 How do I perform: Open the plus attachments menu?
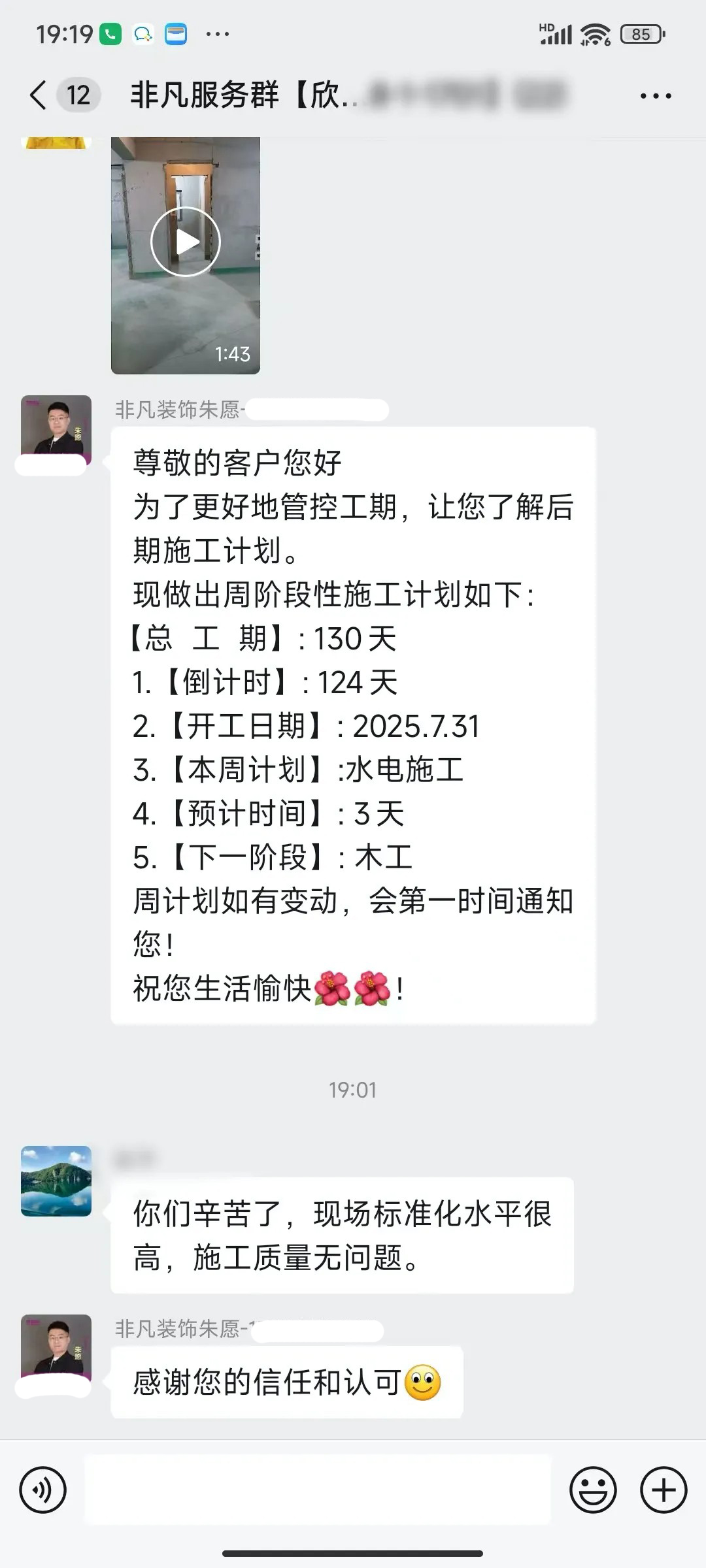pyautogui.click(x=664, y=1490)
